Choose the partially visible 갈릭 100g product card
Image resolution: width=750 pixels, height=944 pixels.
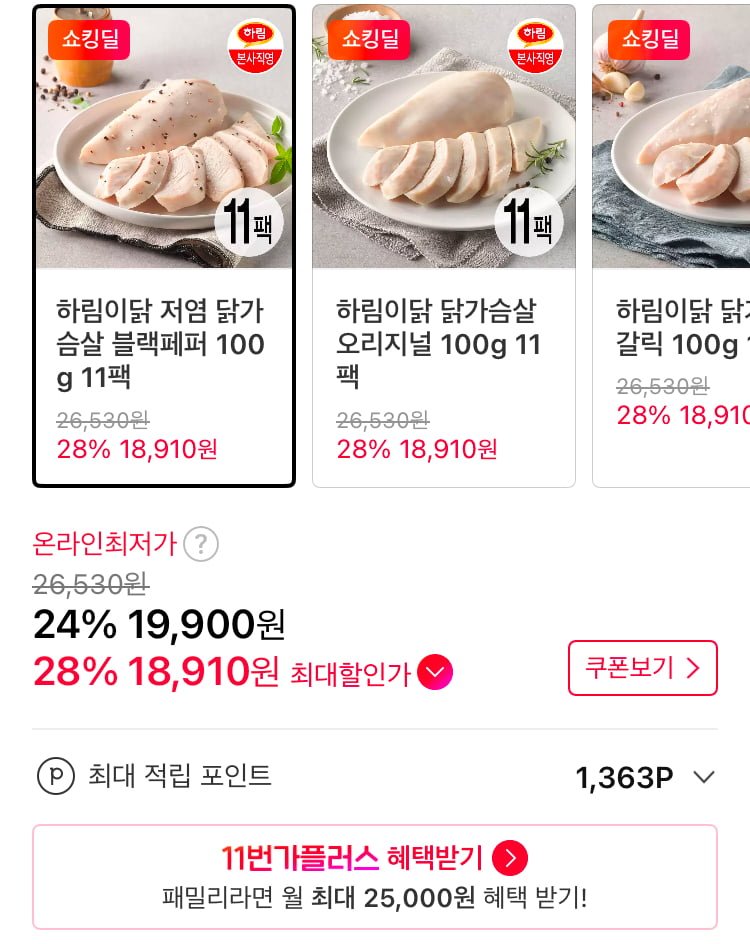point(672,246)
